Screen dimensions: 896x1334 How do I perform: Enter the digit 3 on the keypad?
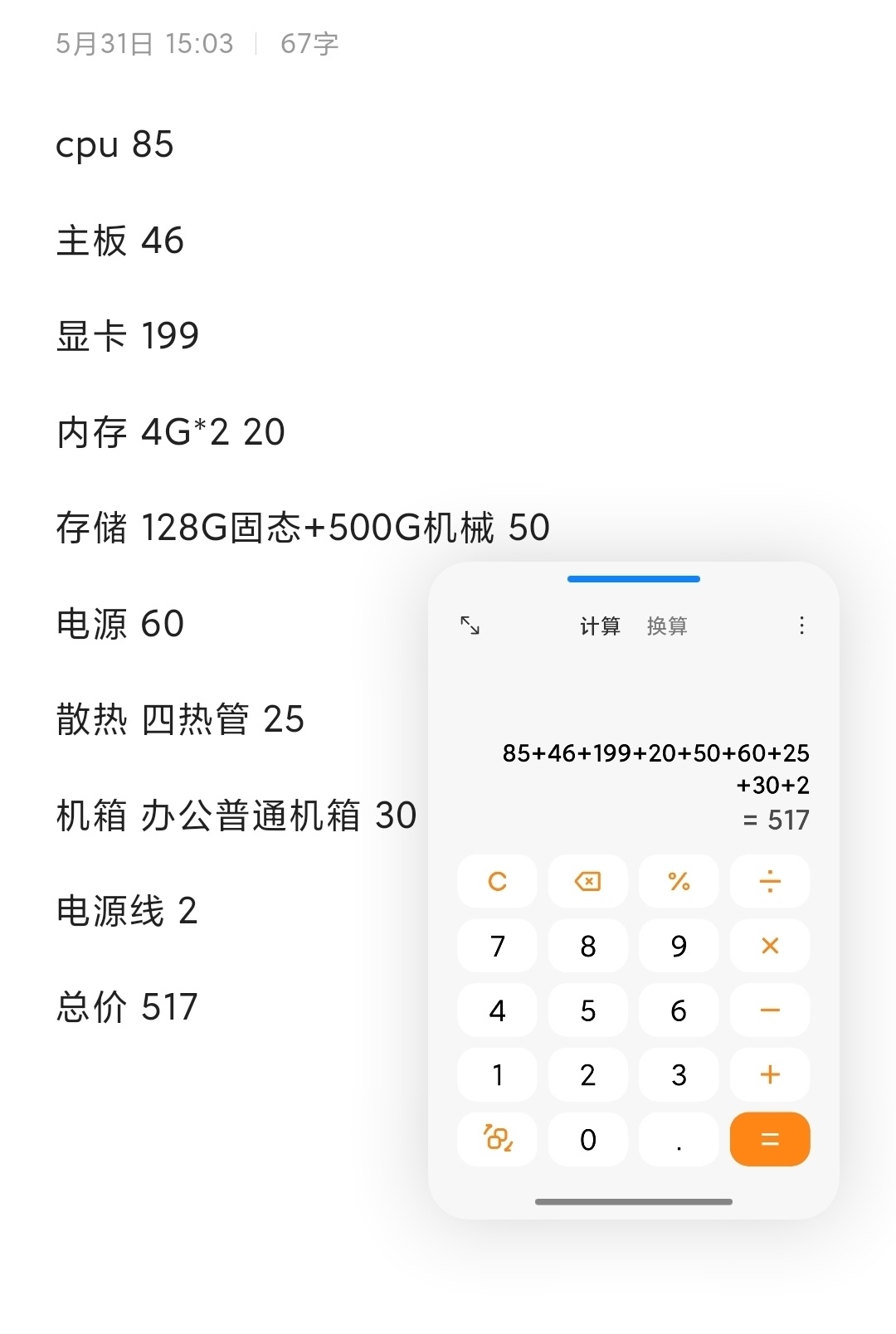click(679, 1074)
